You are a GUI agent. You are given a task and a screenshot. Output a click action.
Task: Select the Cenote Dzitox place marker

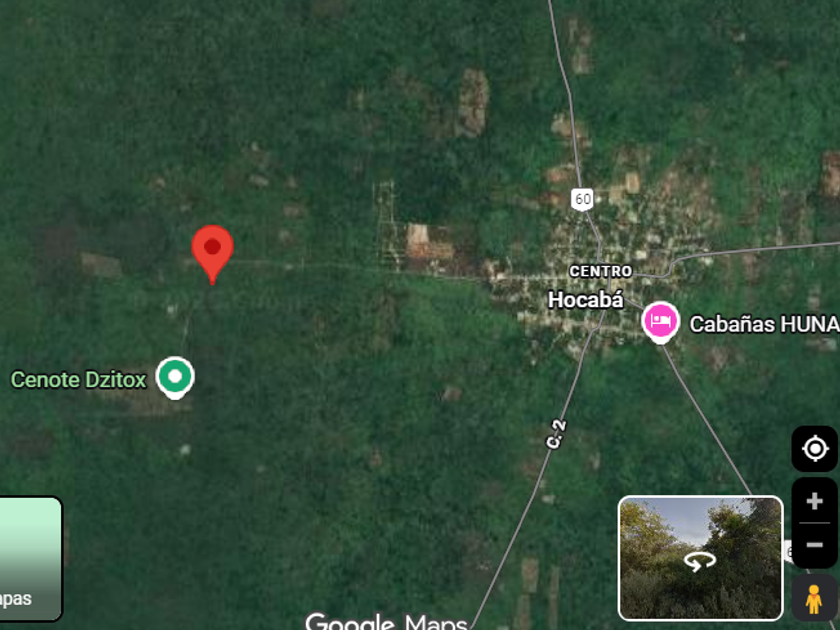pyautogui.click(x=176, y=377)
